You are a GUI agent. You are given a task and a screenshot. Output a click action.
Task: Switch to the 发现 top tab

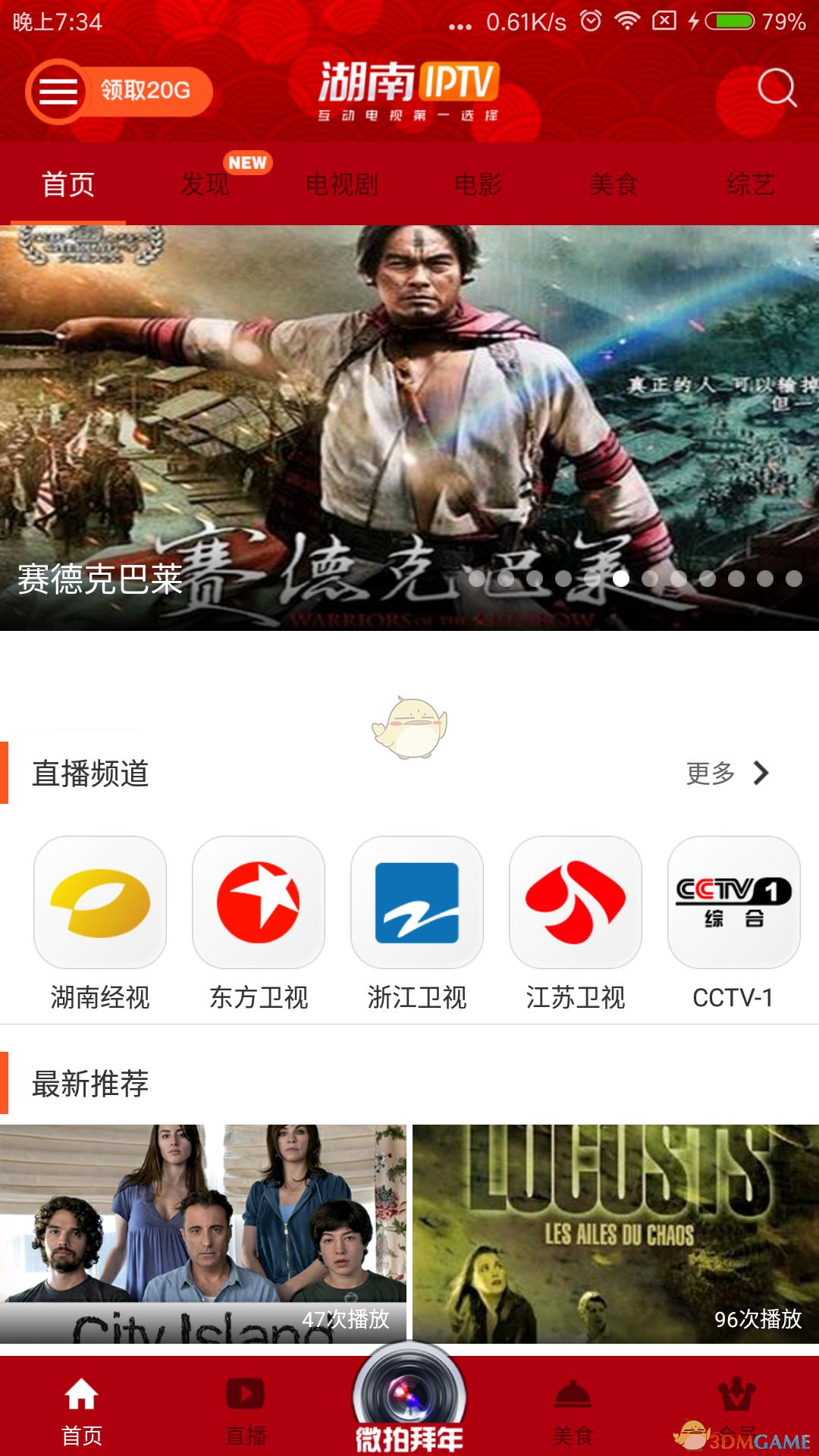pos(205,184)
